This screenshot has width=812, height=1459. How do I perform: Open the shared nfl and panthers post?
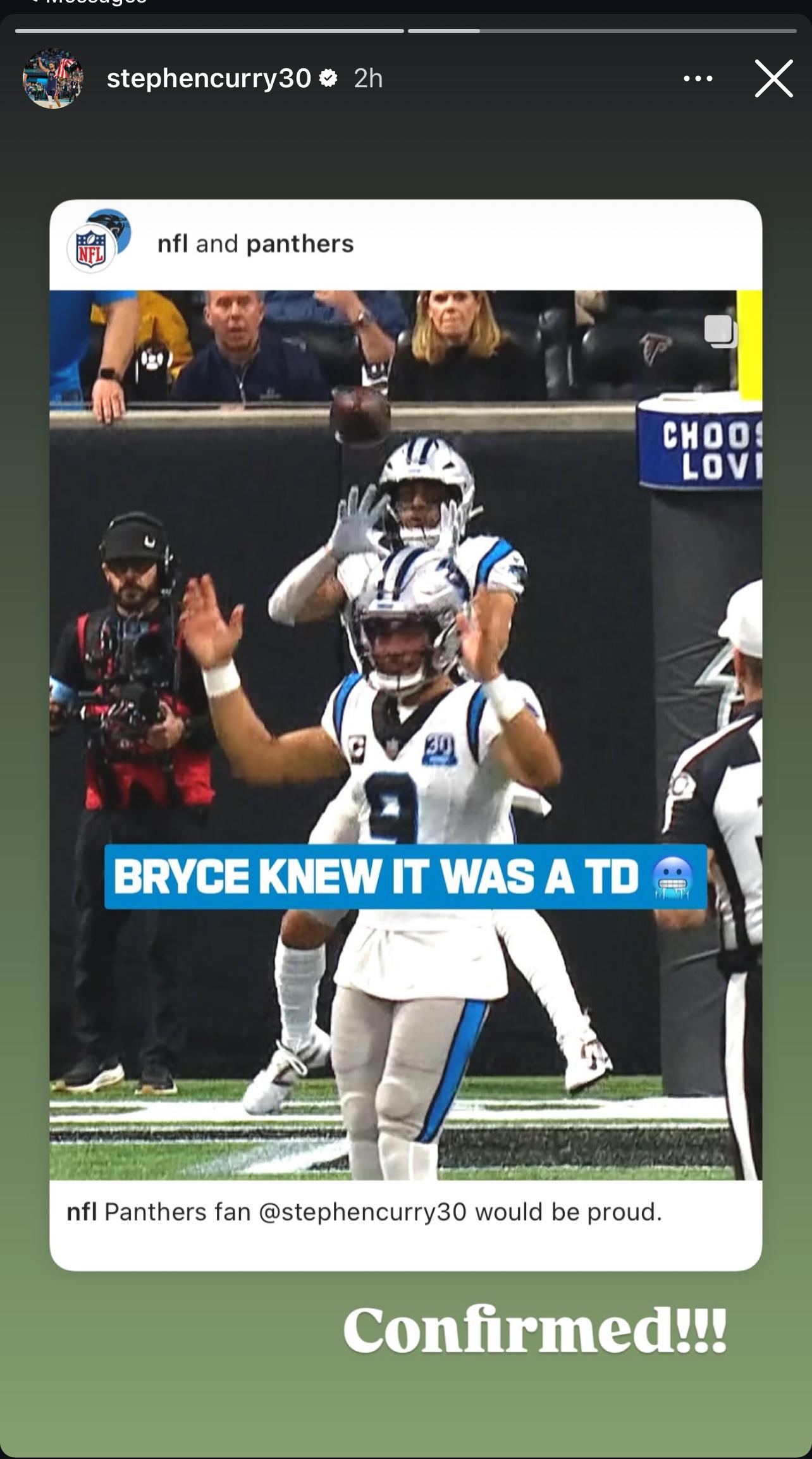406,735
